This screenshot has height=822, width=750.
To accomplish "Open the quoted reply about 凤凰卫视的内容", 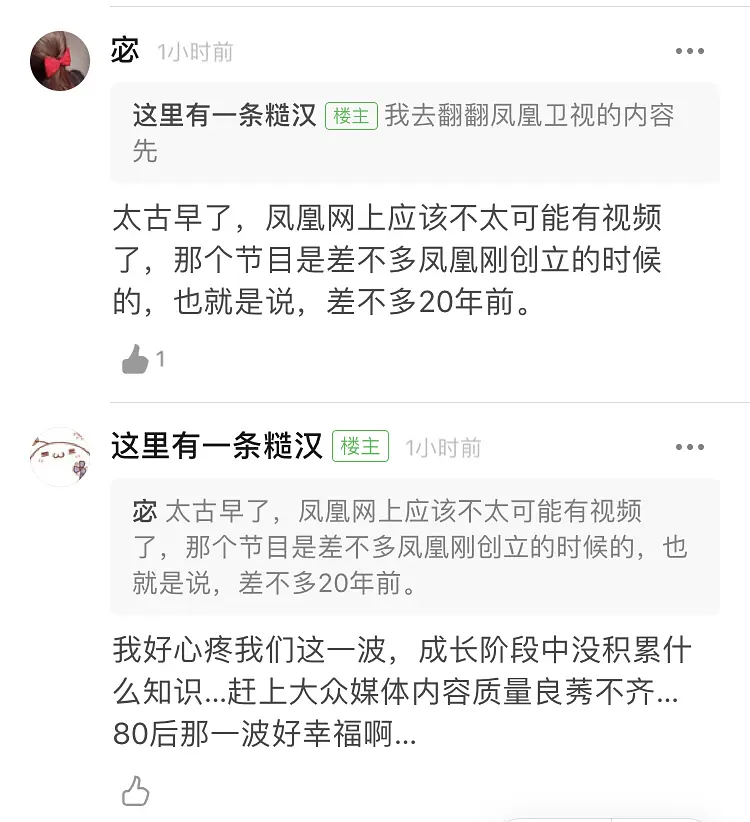I will (x=414, y=132).
